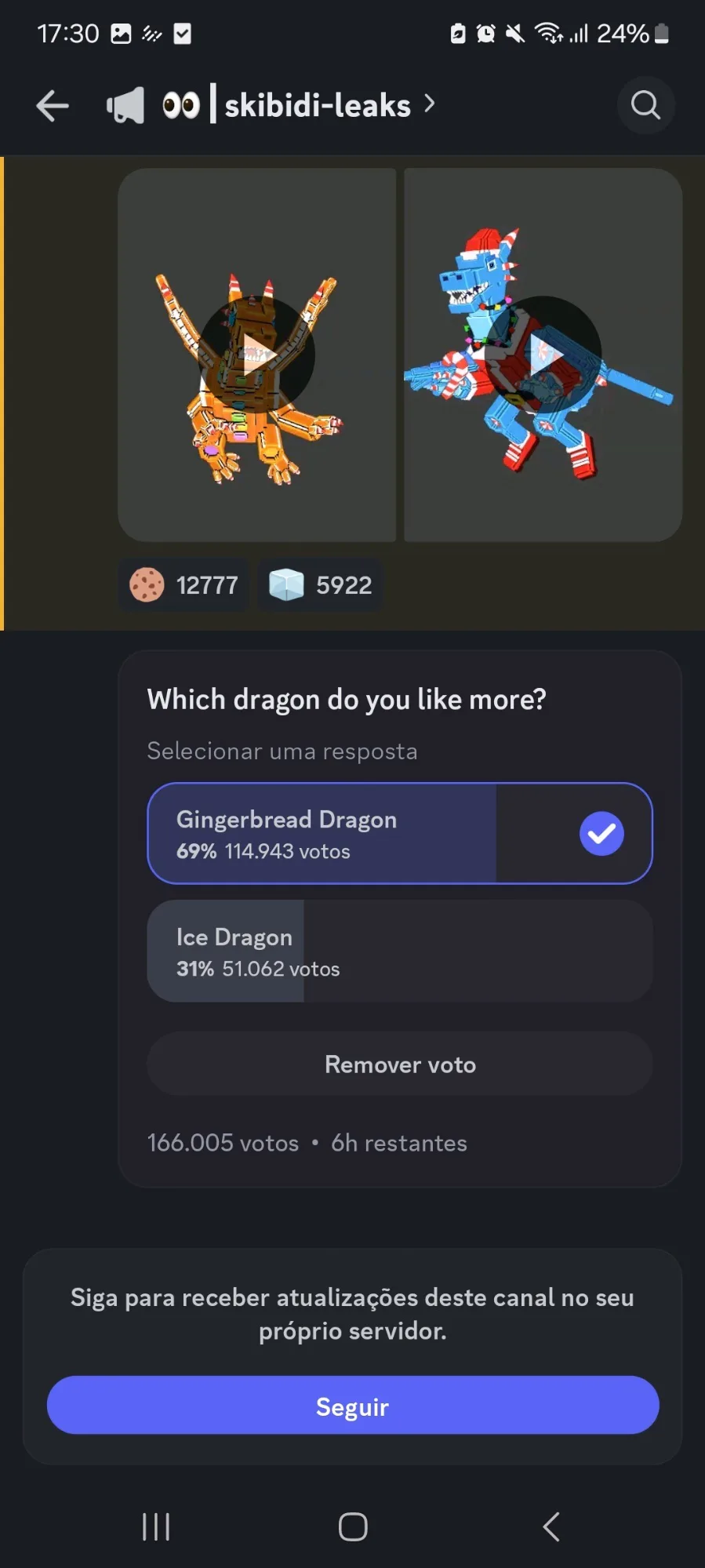Open recent apps from navigation bar
Image resolution: width=705 pixels, height=1568 pixels.
(156, 1526)
